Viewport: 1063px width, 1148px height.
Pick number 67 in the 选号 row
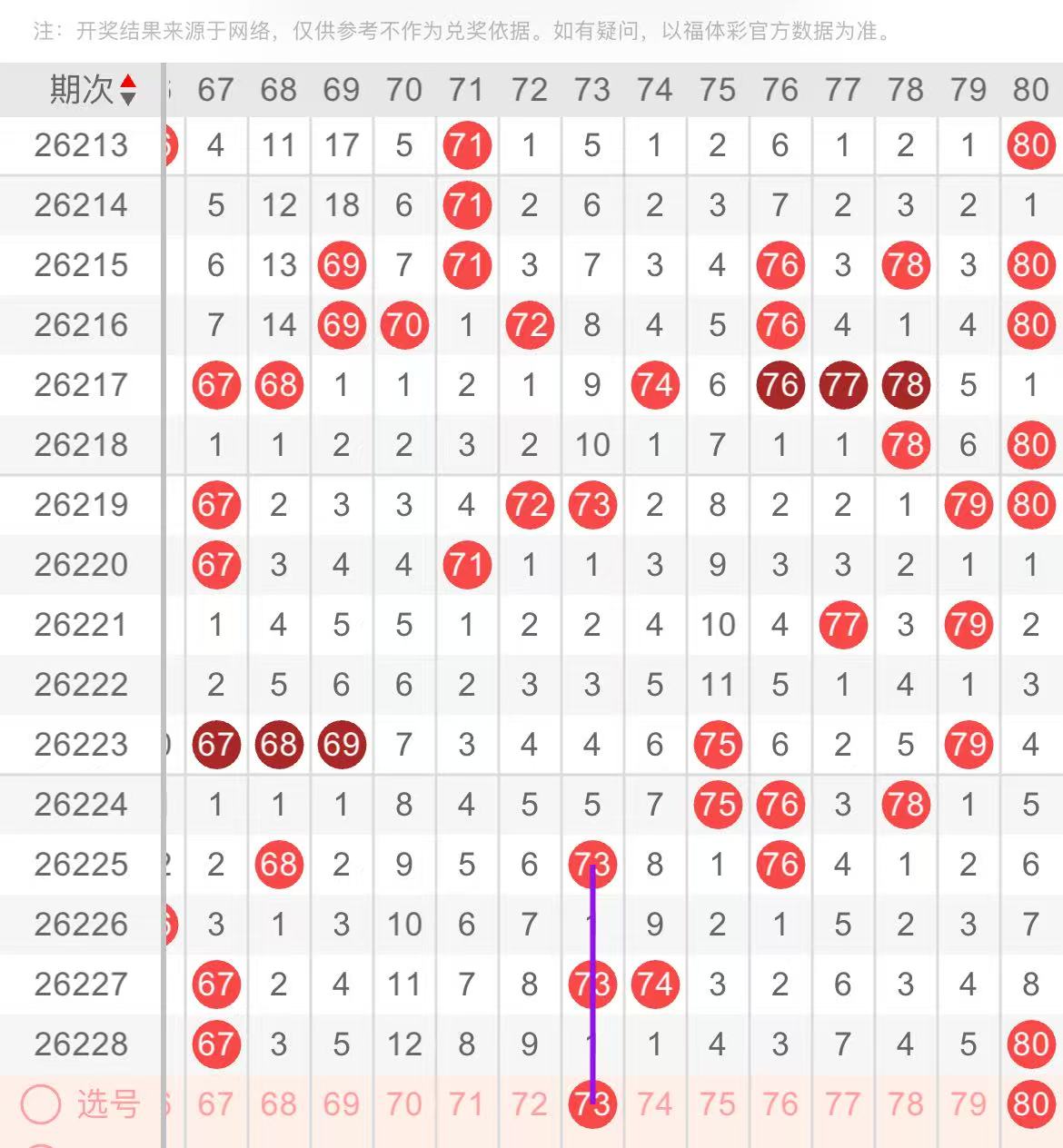click(x=215, y=1104)
